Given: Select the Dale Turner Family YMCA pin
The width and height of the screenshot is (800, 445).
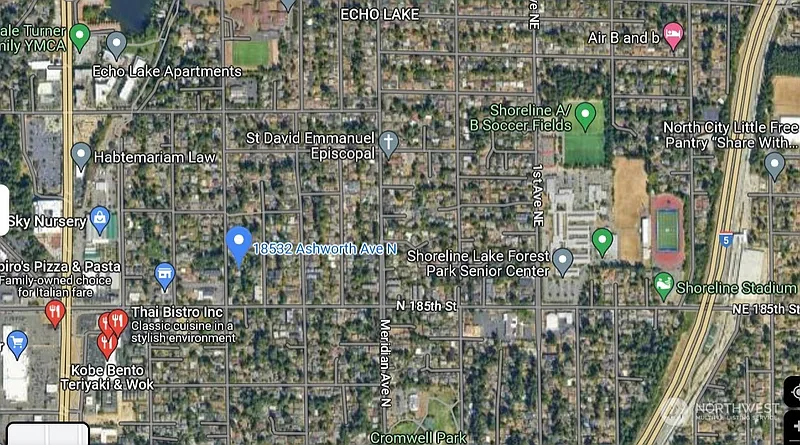Looking at the screenshot, I should [x=81, y=37].
